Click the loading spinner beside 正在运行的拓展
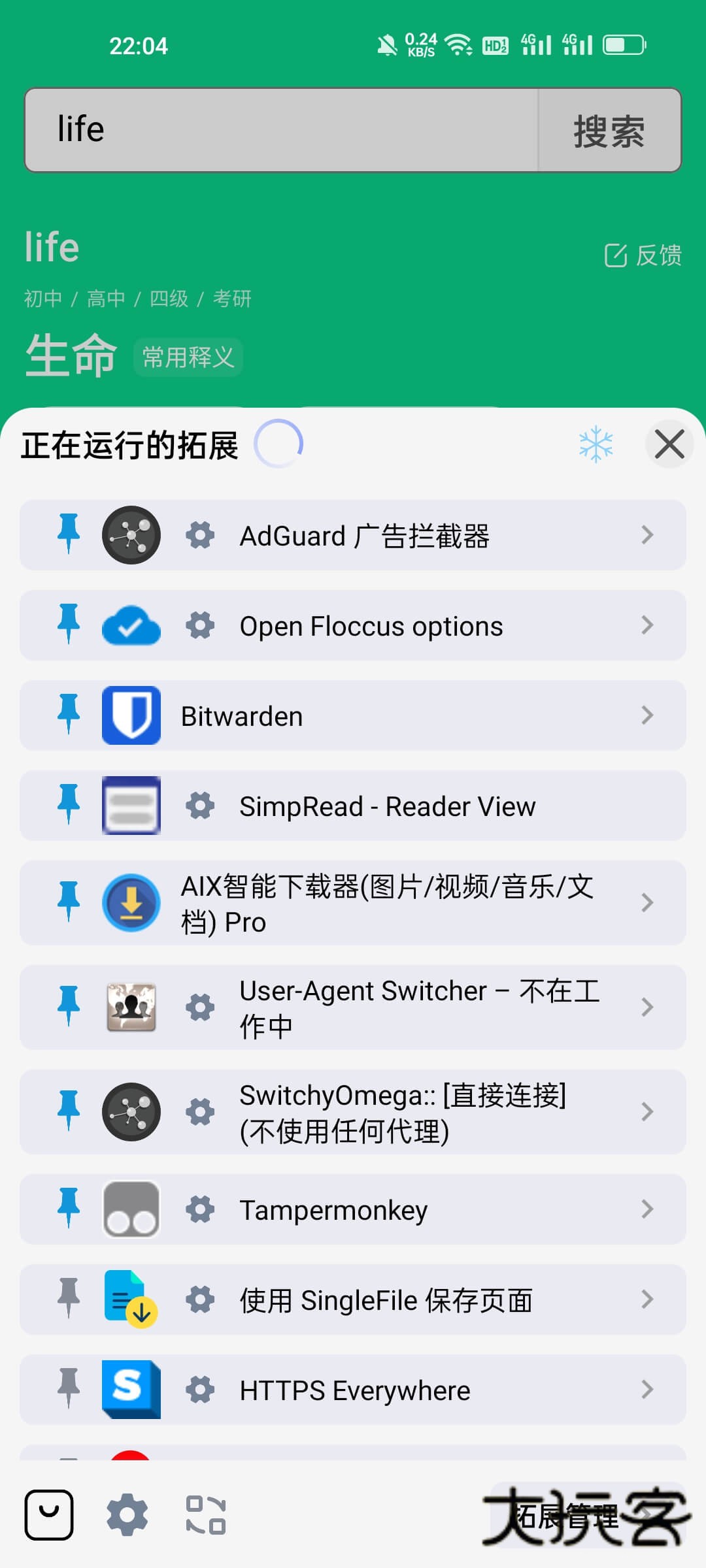Image resolution: width=706 pixels, height=1568 pixels. (x=279, y=443)
